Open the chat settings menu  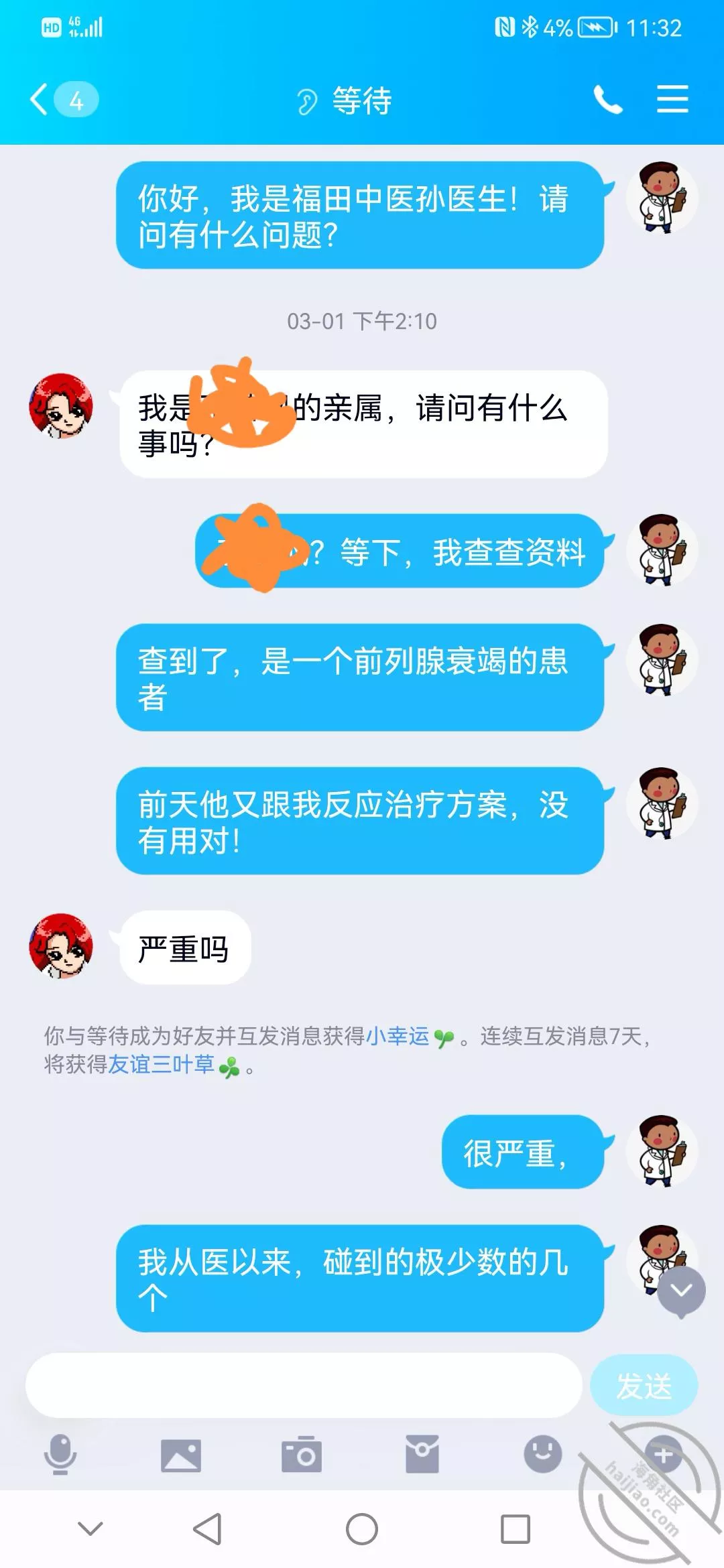pos(672,100)
